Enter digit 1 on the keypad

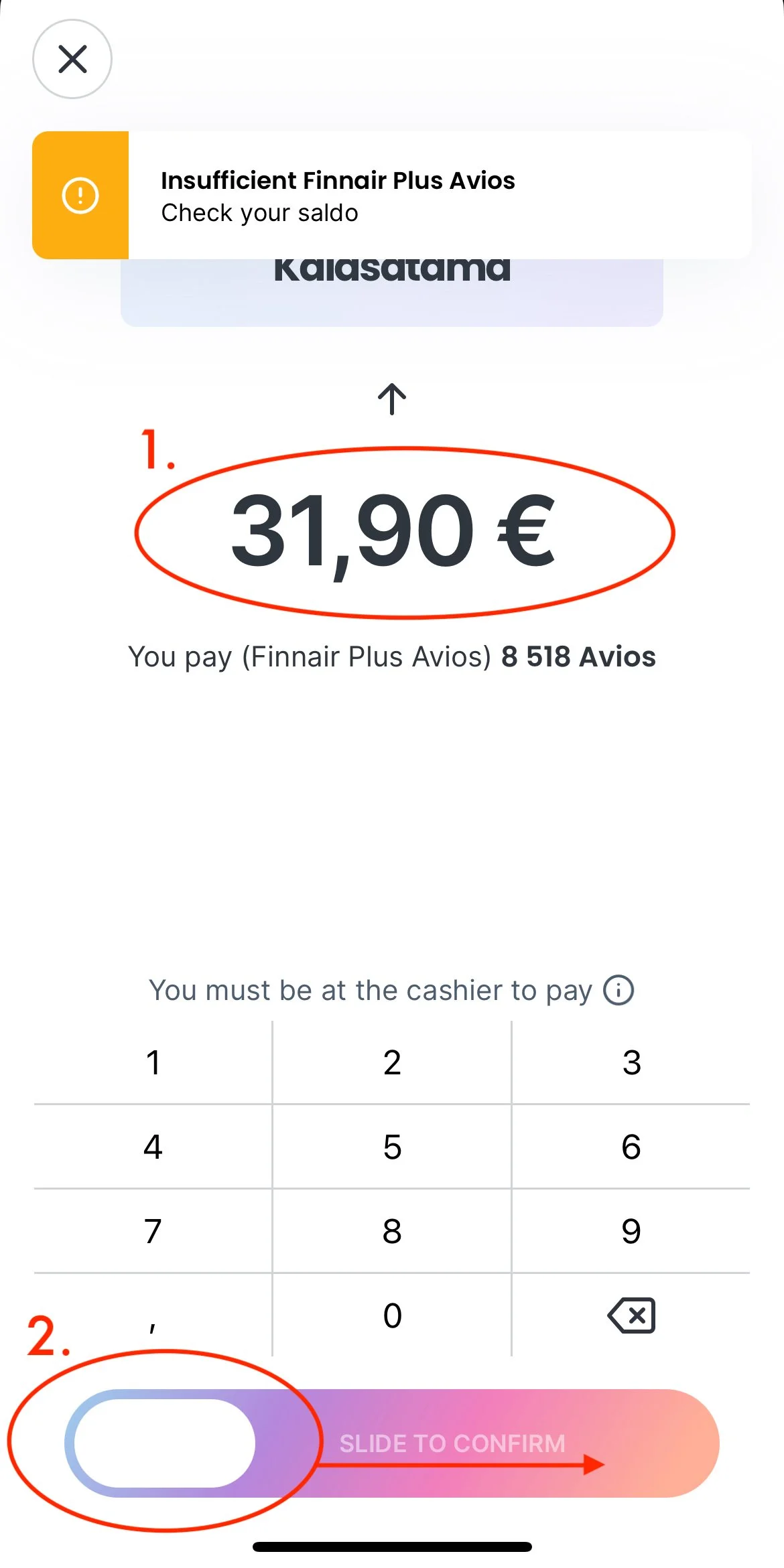(153, 1062)
